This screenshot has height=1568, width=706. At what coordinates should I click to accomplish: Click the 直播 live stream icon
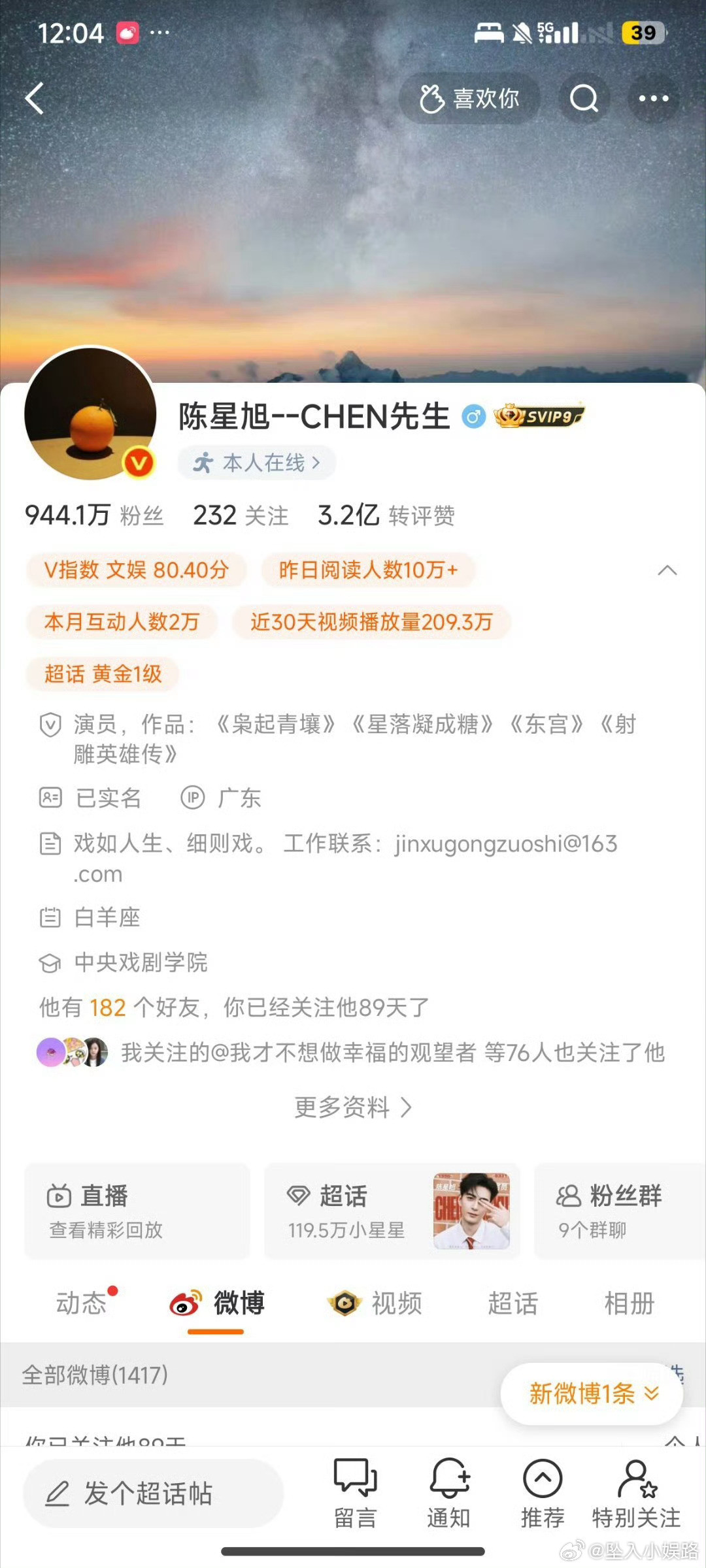59,1196
